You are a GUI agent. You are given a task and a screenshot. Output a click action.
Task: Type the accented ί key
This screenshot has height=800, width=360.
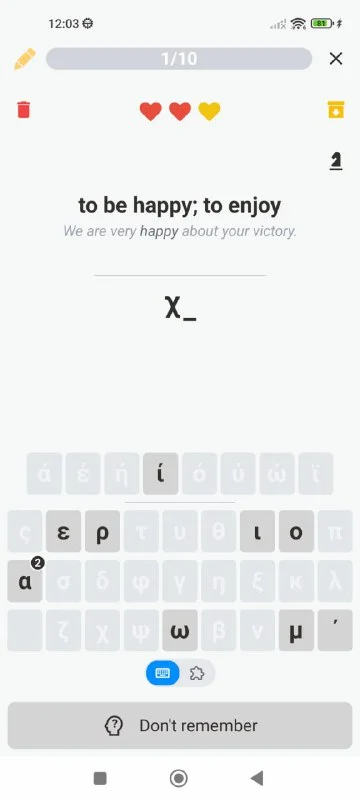coord(161,473)
